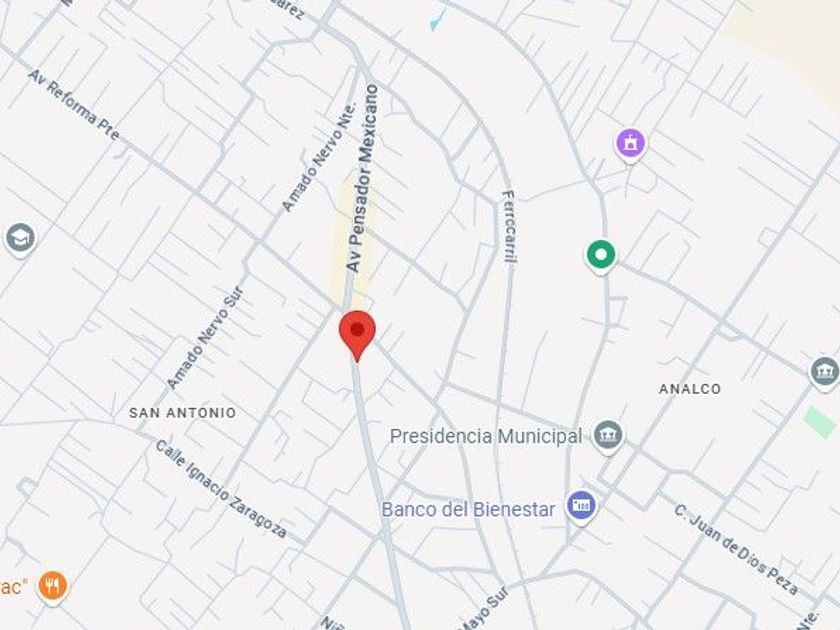Image resolution: width=840 pixels, height=630 pixels.
Task: Select the green circle marker
Action: pos(601,255)
